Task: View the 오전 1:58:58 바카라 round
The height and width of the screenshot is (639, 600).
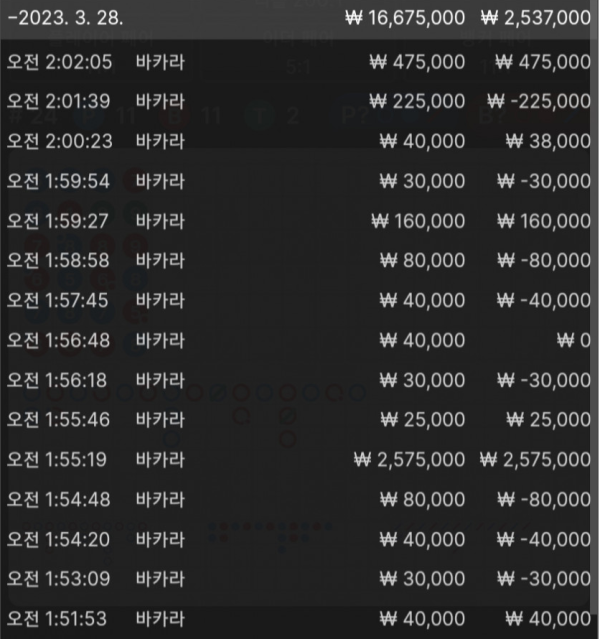Action: pos(299,260)
